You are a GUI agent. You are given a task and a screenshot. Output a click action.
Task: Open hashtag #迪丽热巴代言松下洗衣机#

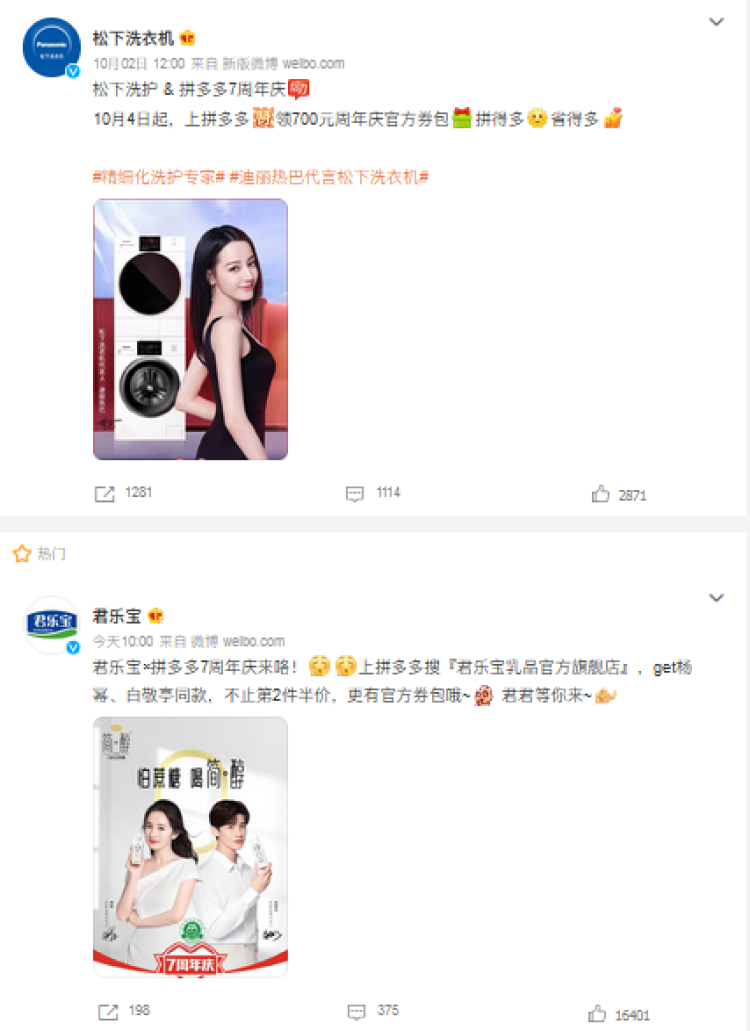pyautogui.click(x=329, y=176)
